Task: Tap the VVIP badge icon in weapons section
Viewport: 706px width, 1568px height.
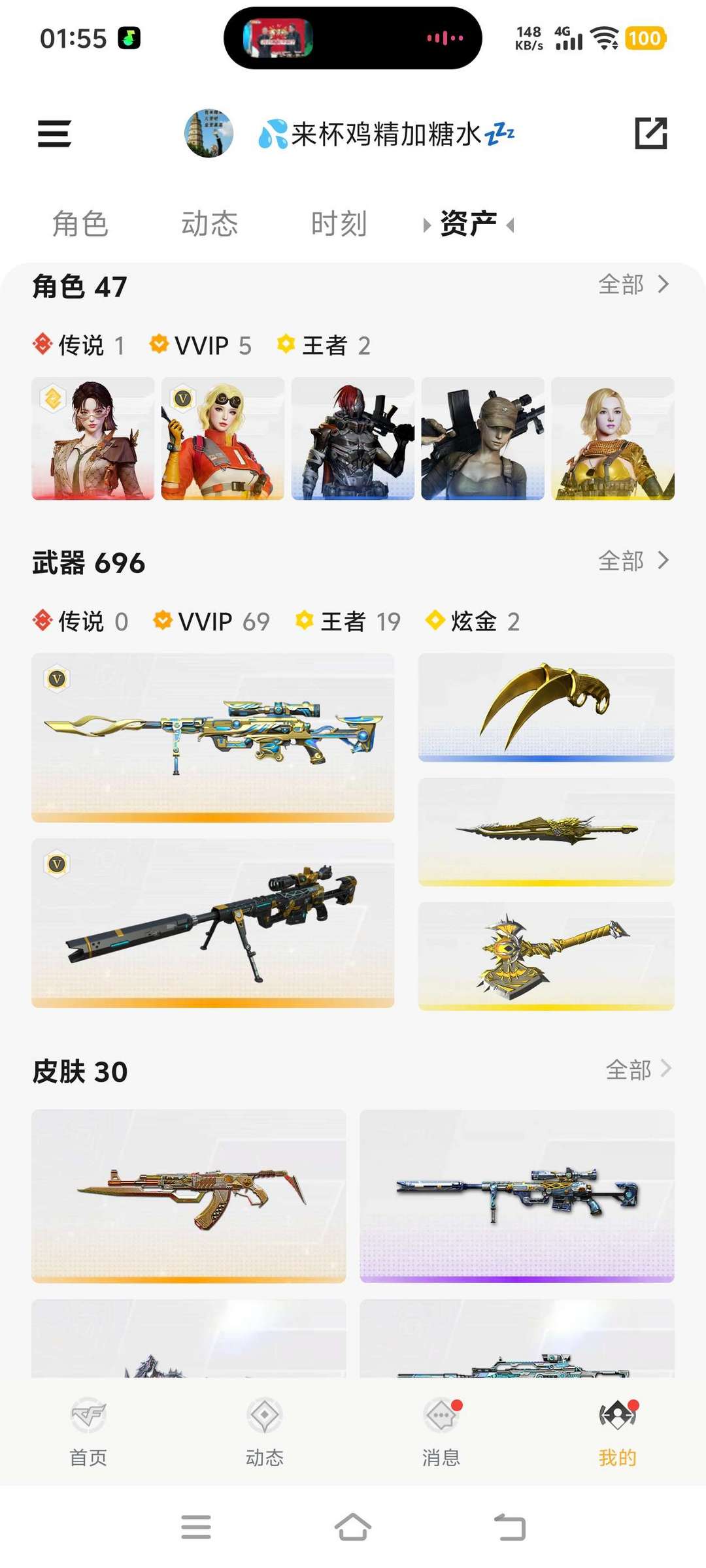Action: pyautogui.click(x=161, y=621)
